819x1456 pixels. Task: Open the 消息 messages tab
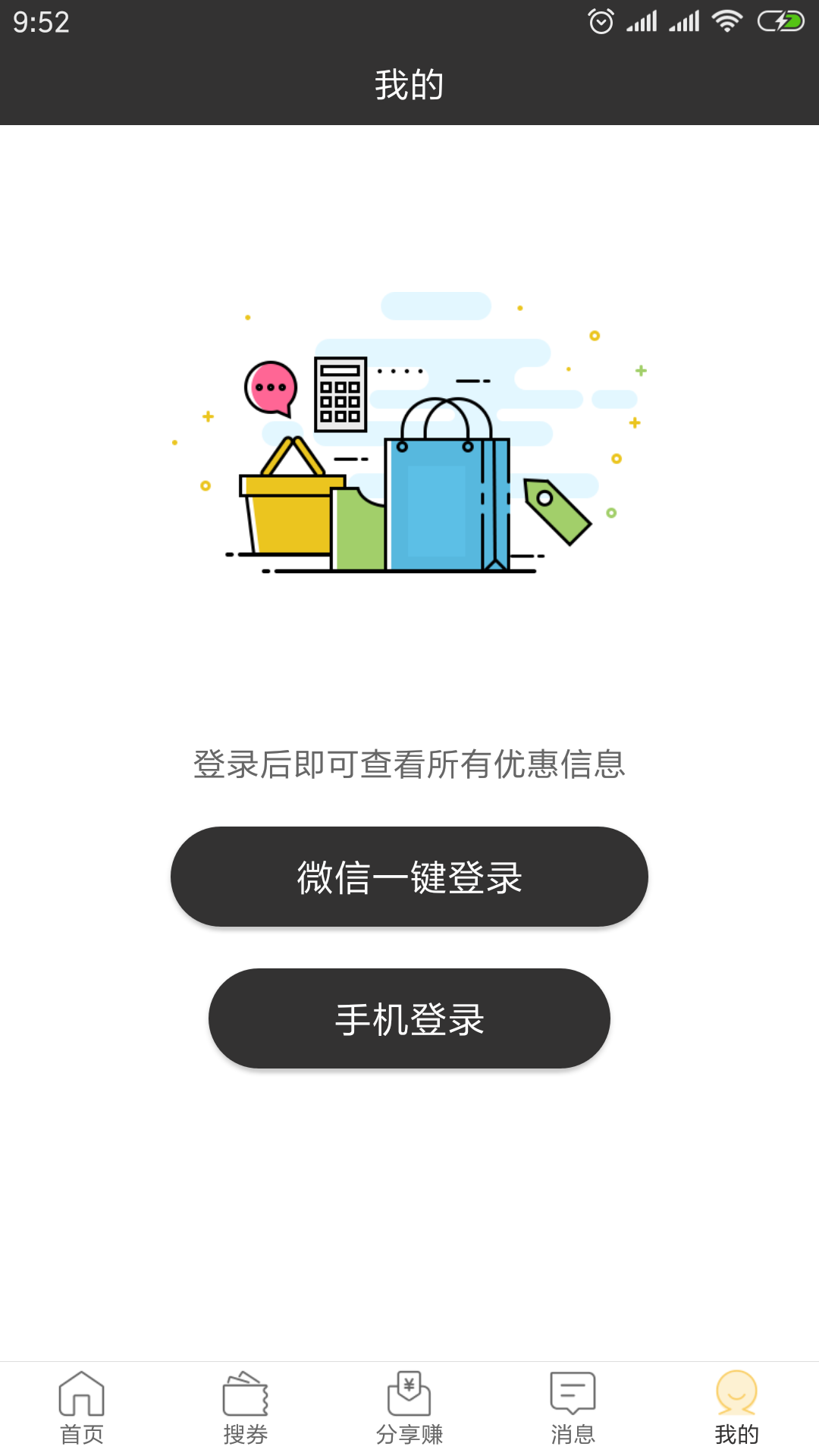tap(573, 1407)
